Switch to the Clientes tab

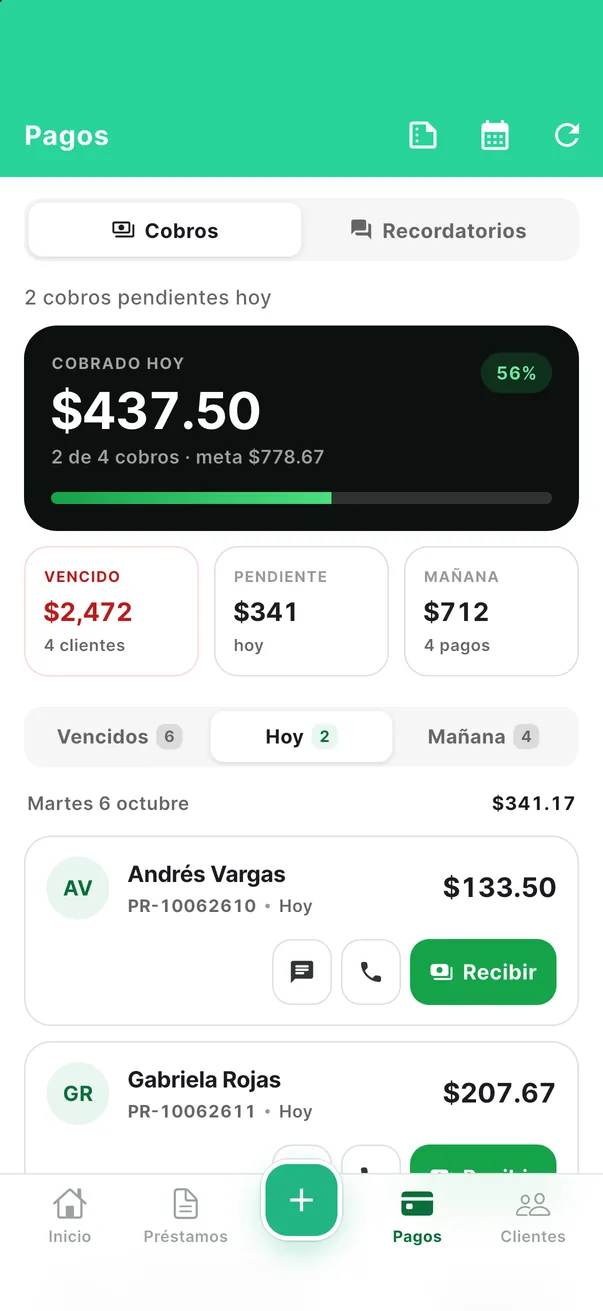(x=533, y=1216)
